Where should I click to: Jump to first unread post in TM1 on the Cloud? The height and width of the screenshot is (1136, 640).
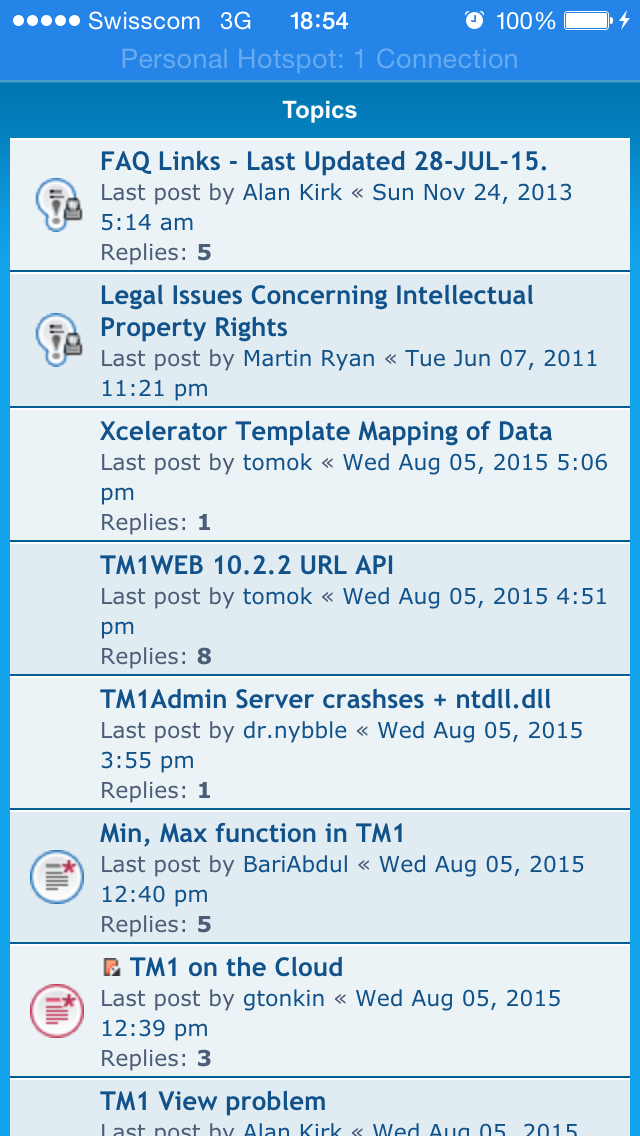(x=111, y=967)
